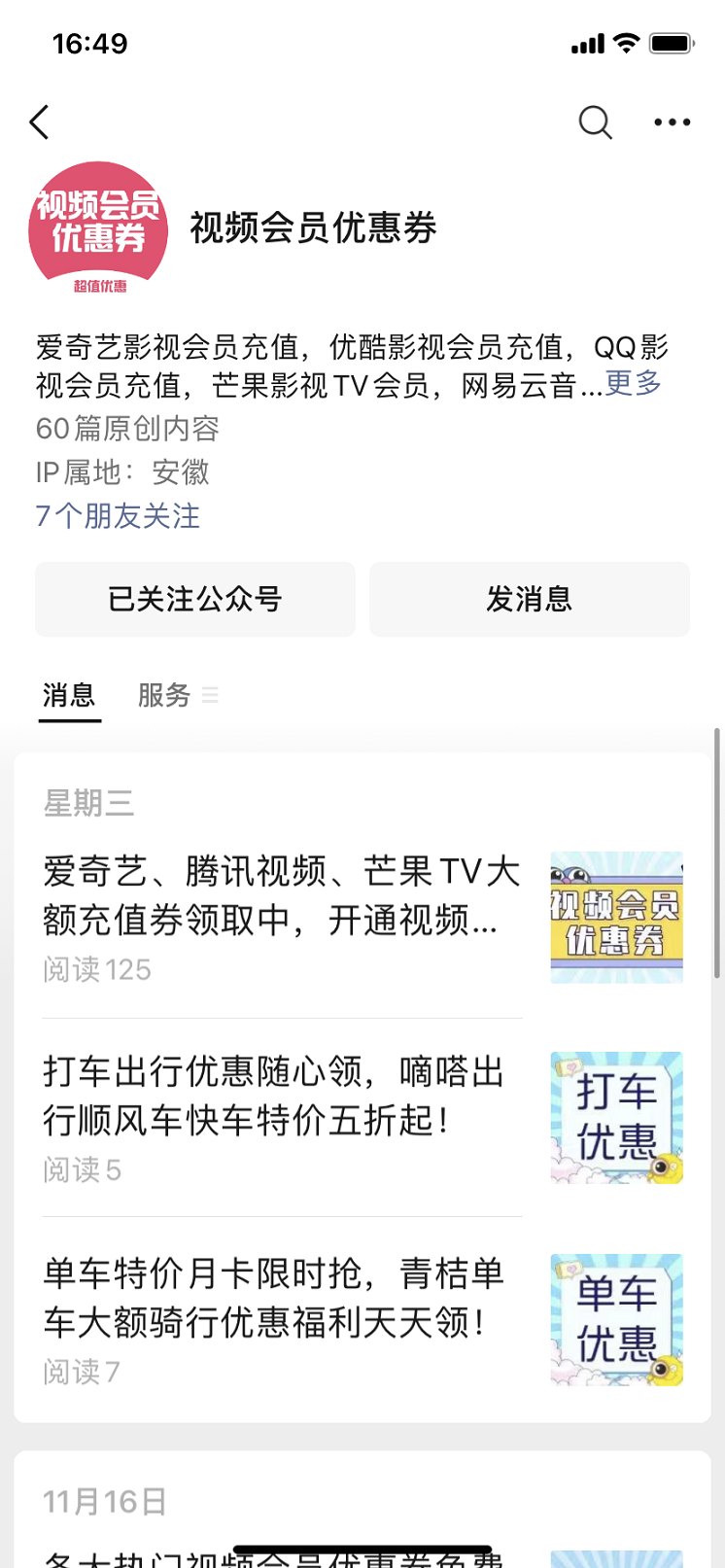725x1568 pixels.
Task: Switch to the 消息 tab
Action: tap(69, 695)
